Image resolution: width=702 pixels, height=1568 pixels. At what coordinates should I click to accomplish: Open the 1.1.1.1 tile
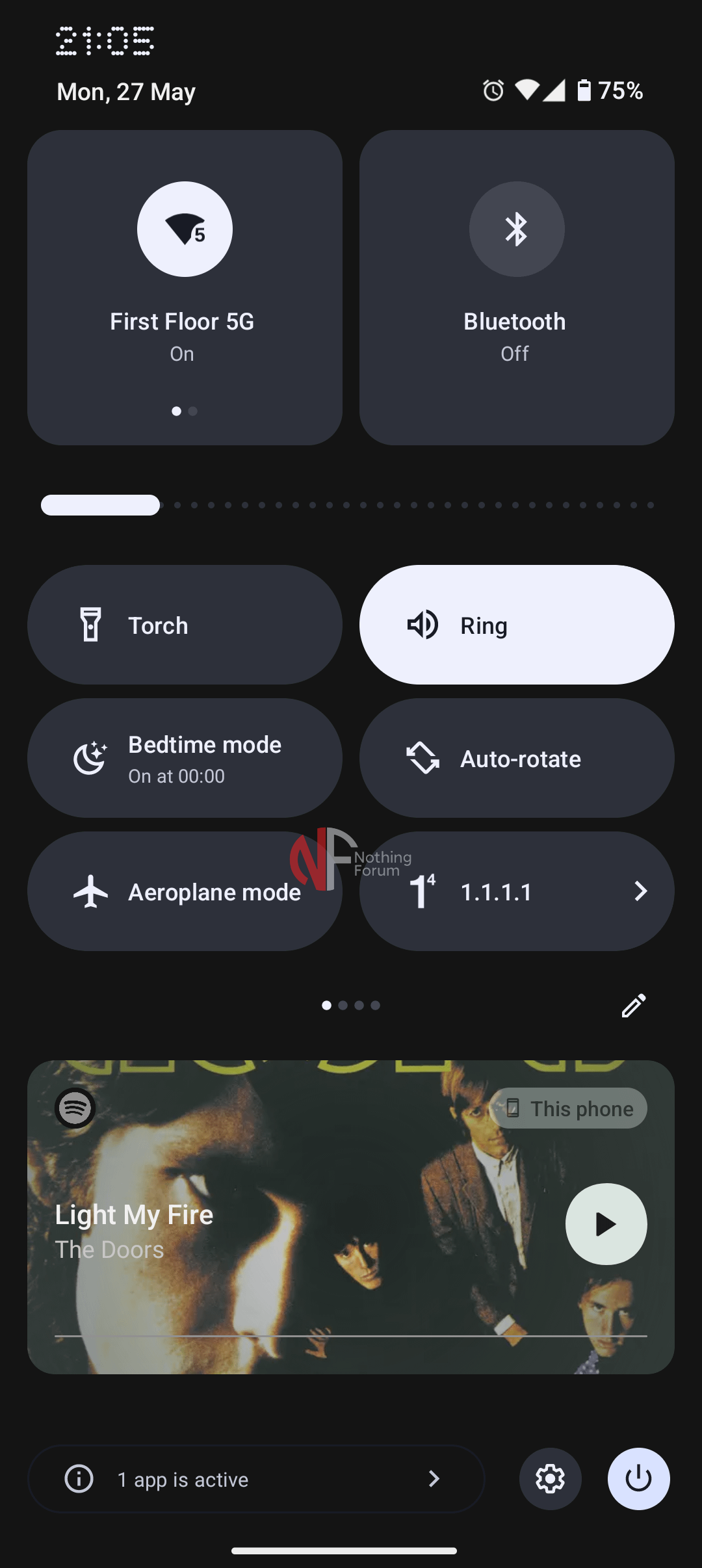pyautogui.click(x=517, y=891)
